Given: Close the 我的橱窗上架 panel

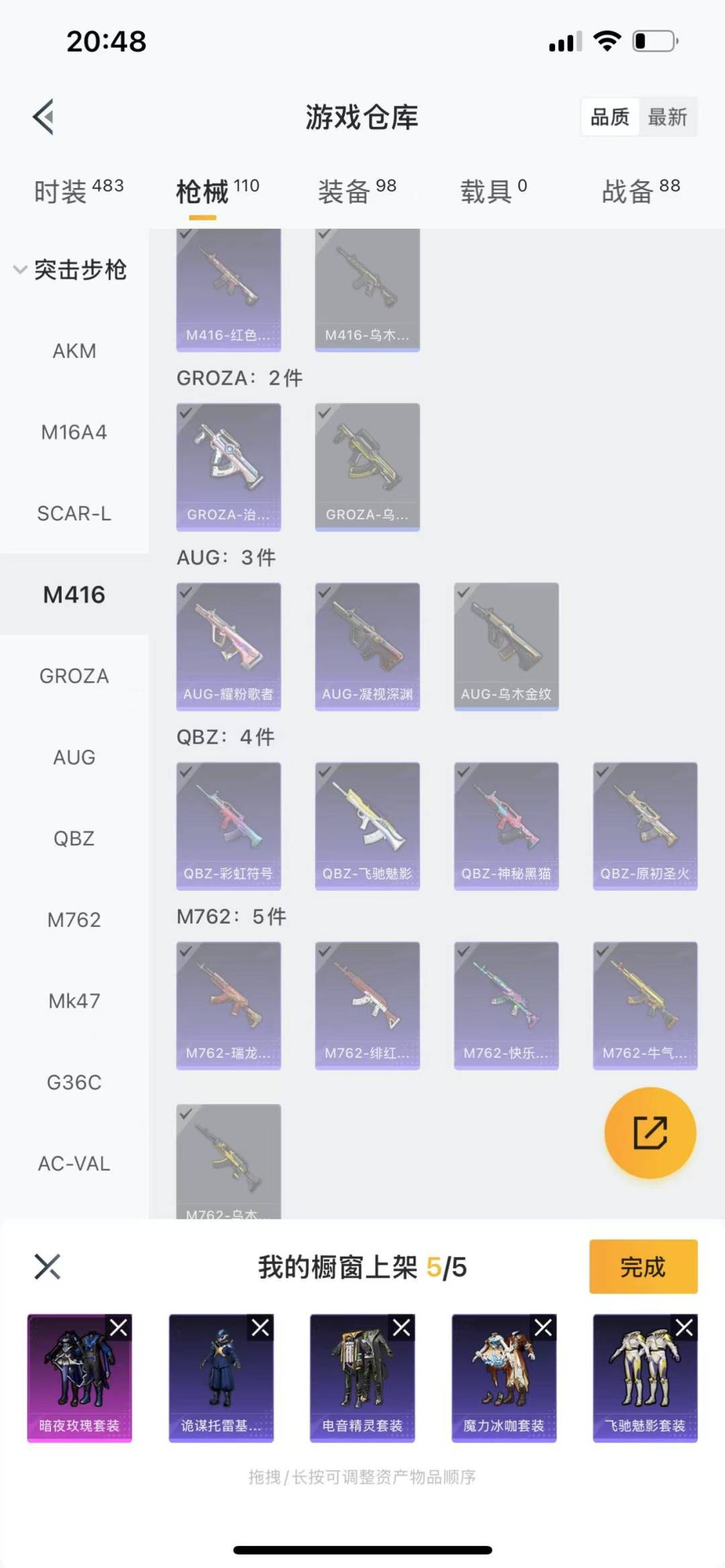Looking at the screenshot, I should [x=48, y=1267].
